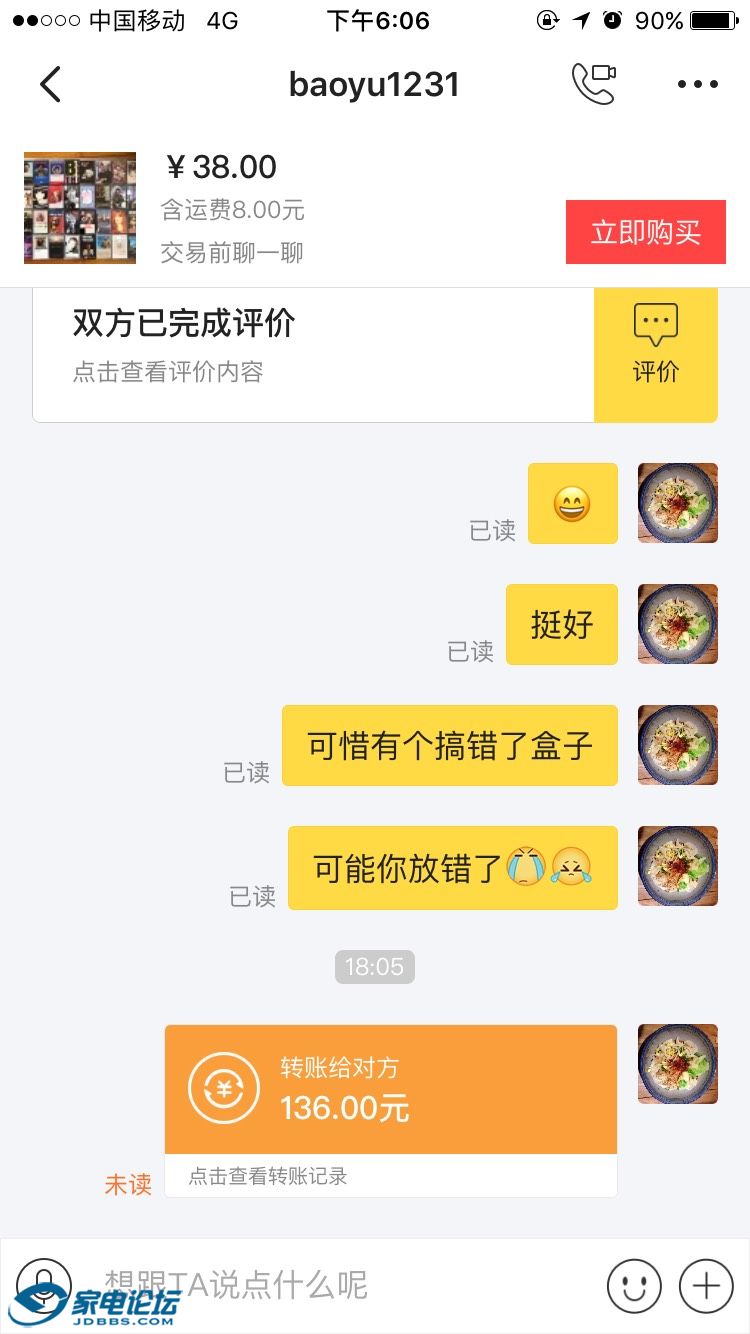Open the plus attachment menu

coord(706,1284)
